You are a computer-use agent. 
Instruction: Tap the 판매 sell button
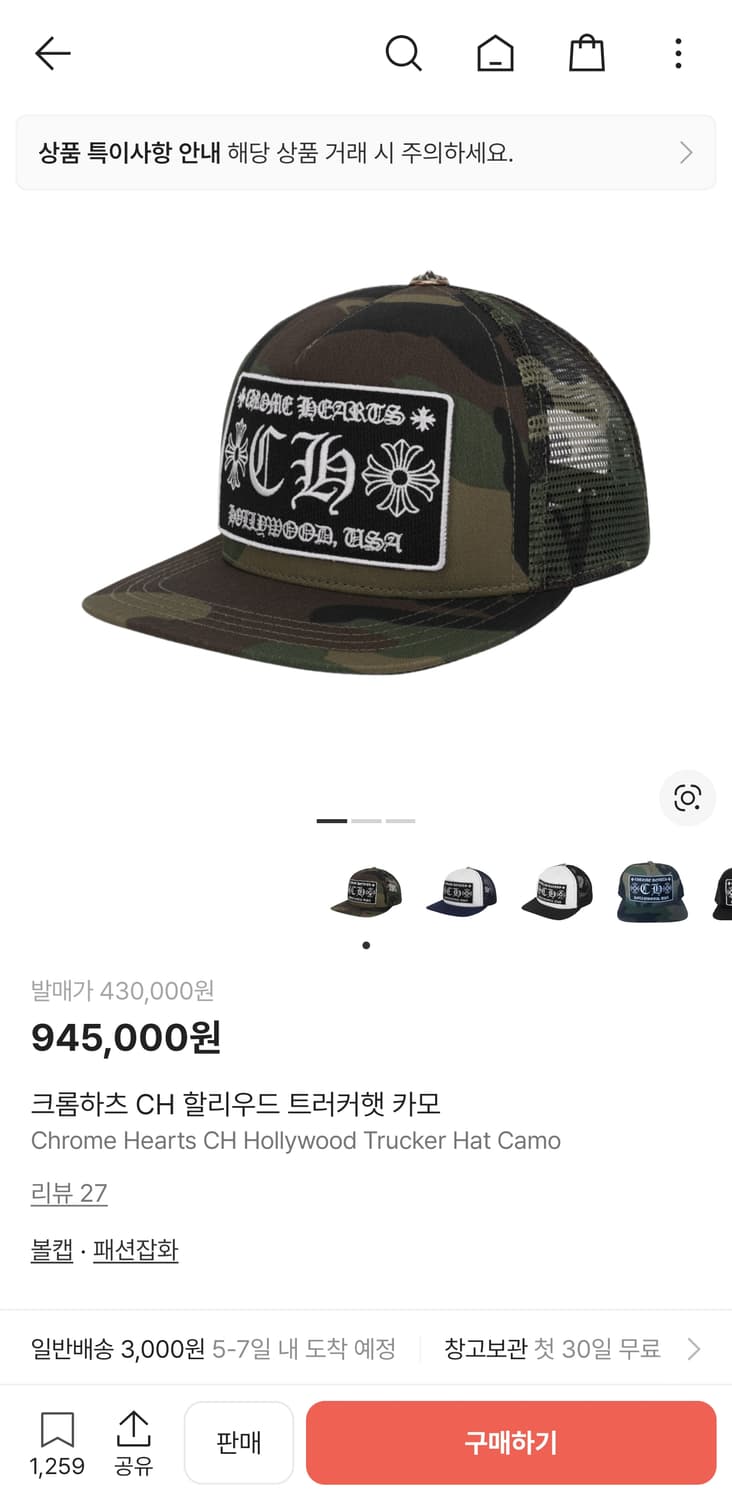(x=238, y=1442)
